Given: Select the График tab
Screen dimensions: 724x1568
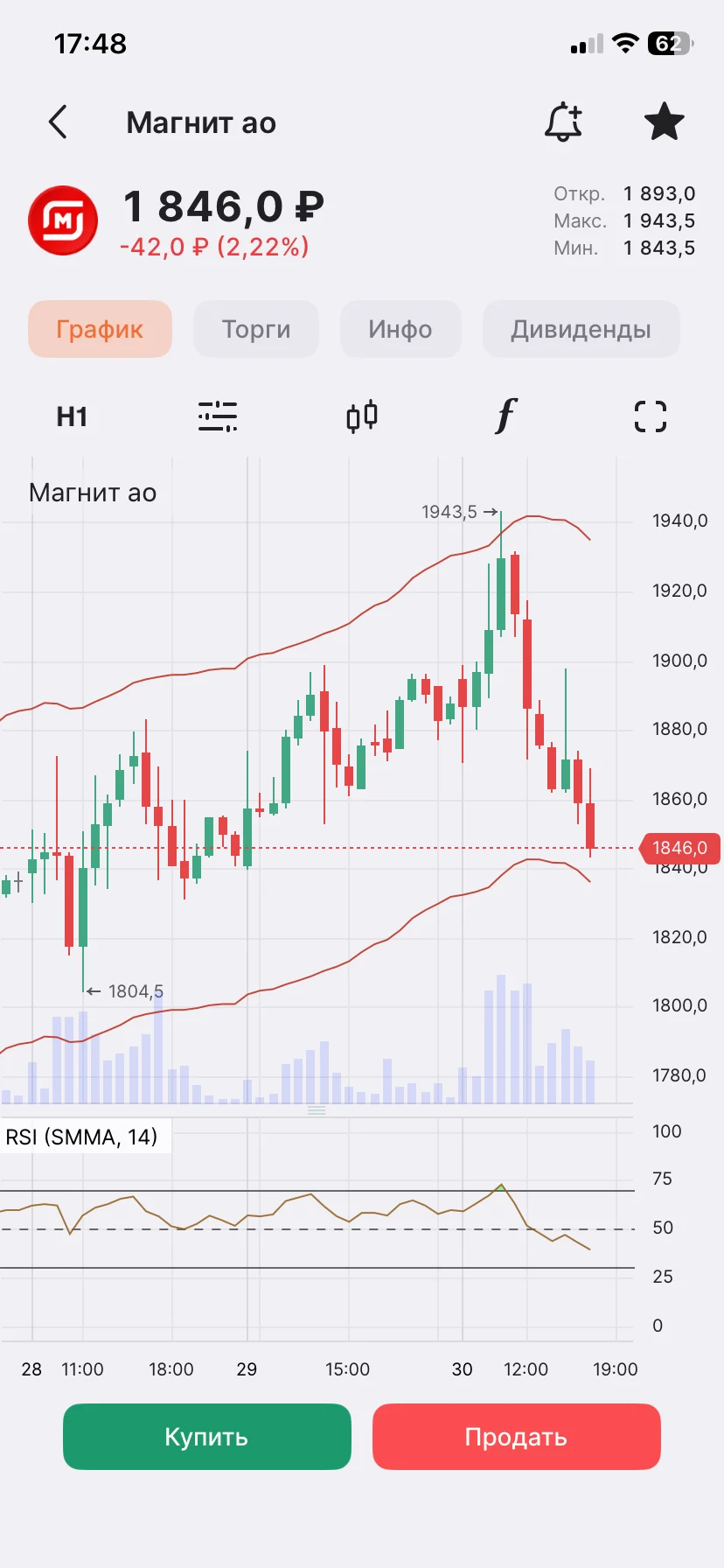Looking at the screenshot, I should (x=100, y=329).
